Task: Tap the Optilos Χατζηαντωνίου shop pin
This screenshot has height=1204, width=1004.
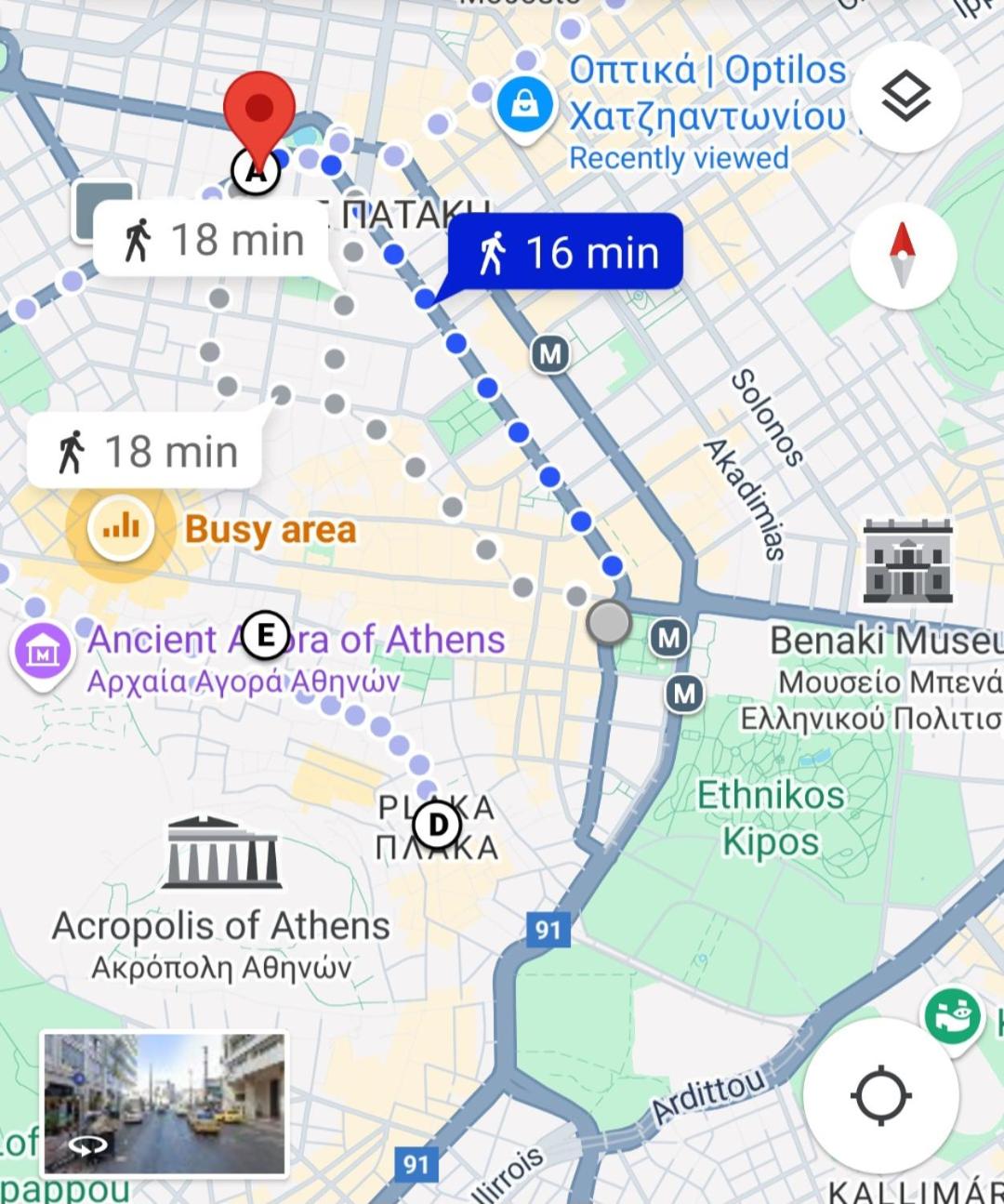Action: tap(525, 104)
